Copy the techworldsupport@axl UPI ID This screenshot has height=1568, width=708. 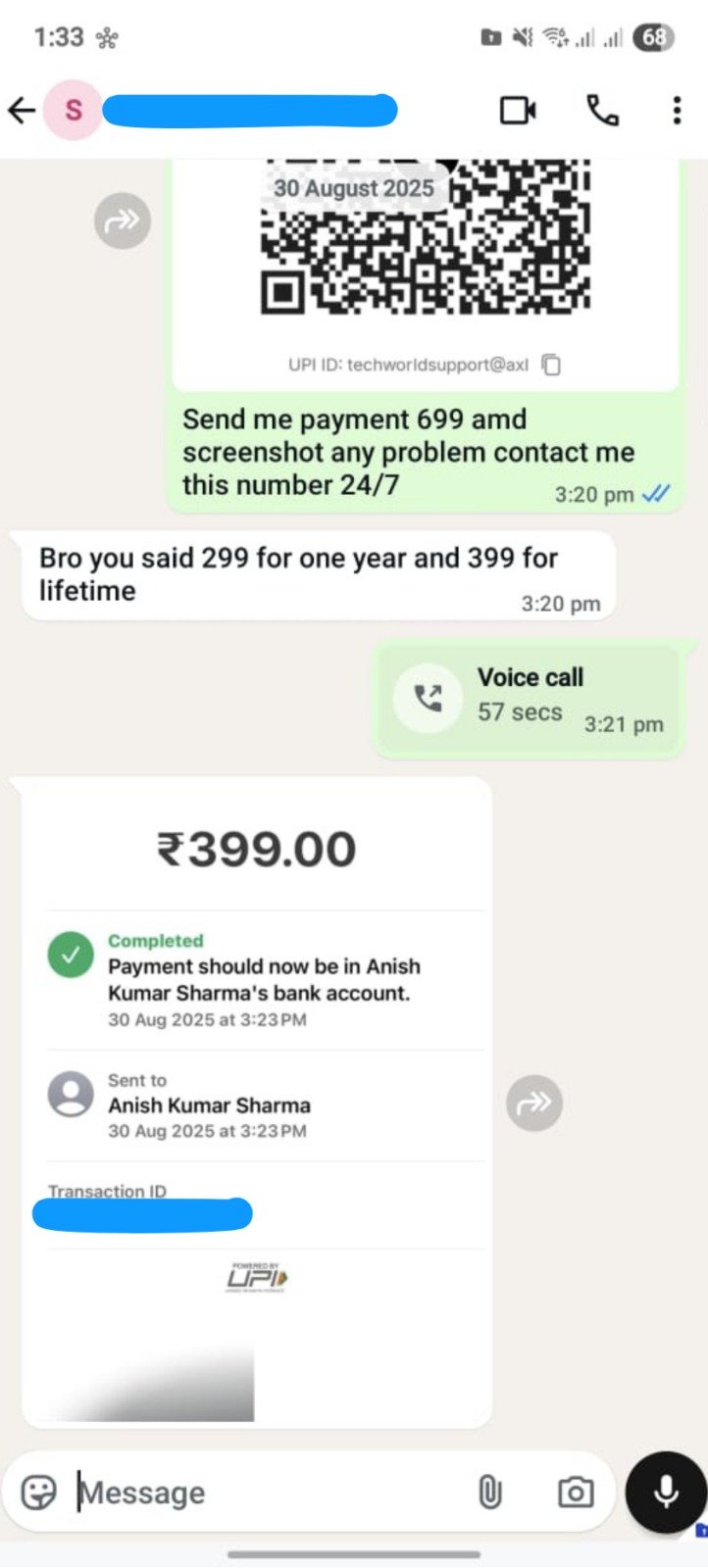click(x=551, y=365)
